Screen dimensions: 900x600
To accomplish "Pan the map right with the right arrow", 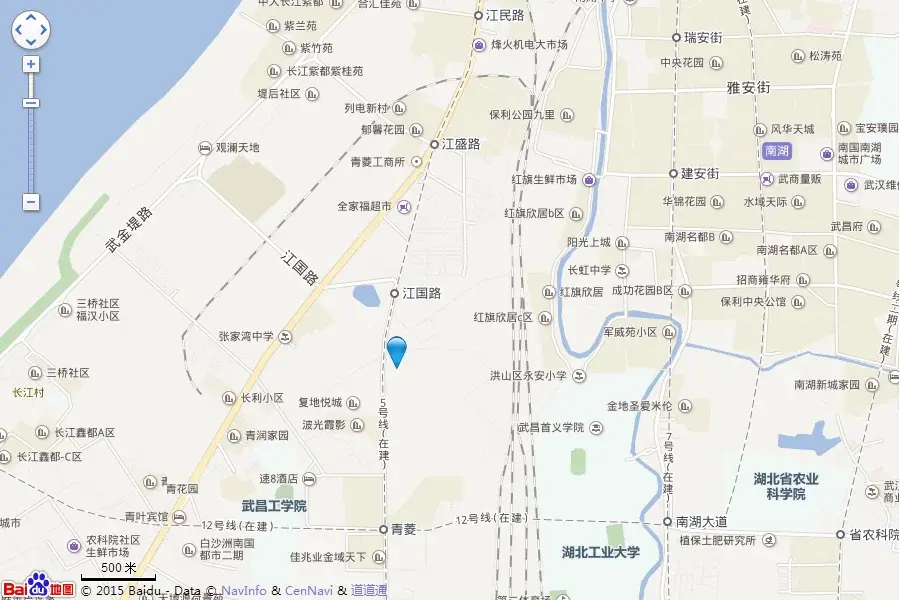I will tap(43, 30).
